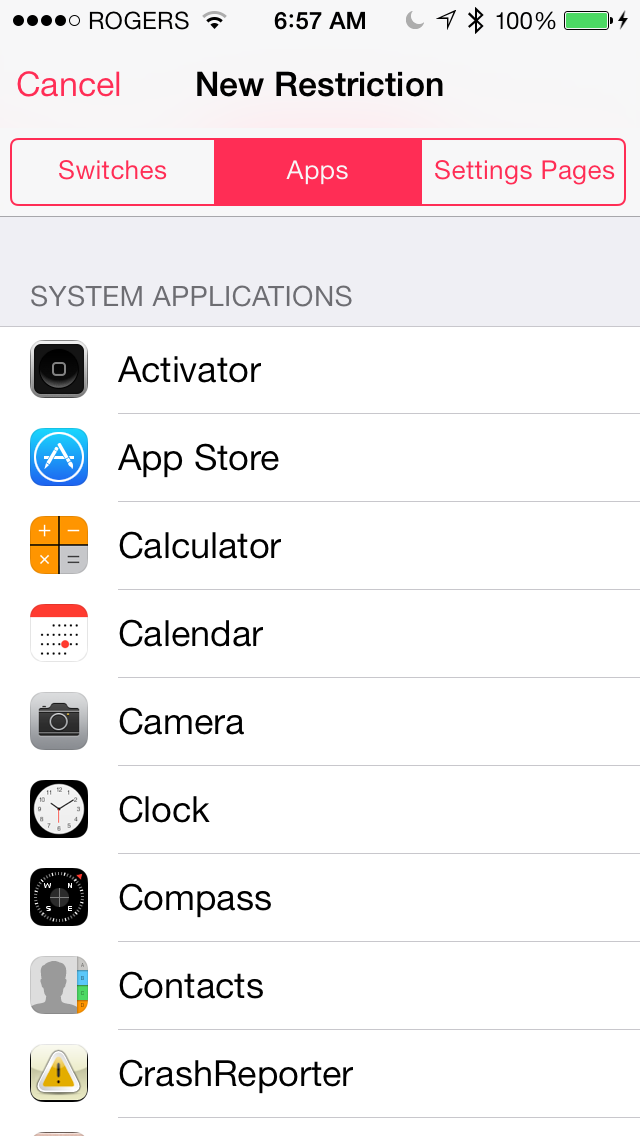The height and width of the screenshot is (1136, 640).
Task: Select the Apps segment
Action: pyautogui.click(x=317, y=171)
